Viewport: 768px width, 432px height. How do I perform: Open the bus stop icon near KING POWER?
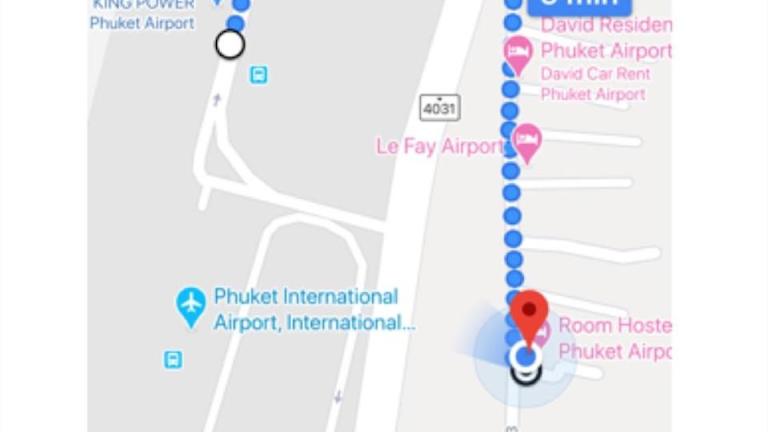click(x=259, y=74)
